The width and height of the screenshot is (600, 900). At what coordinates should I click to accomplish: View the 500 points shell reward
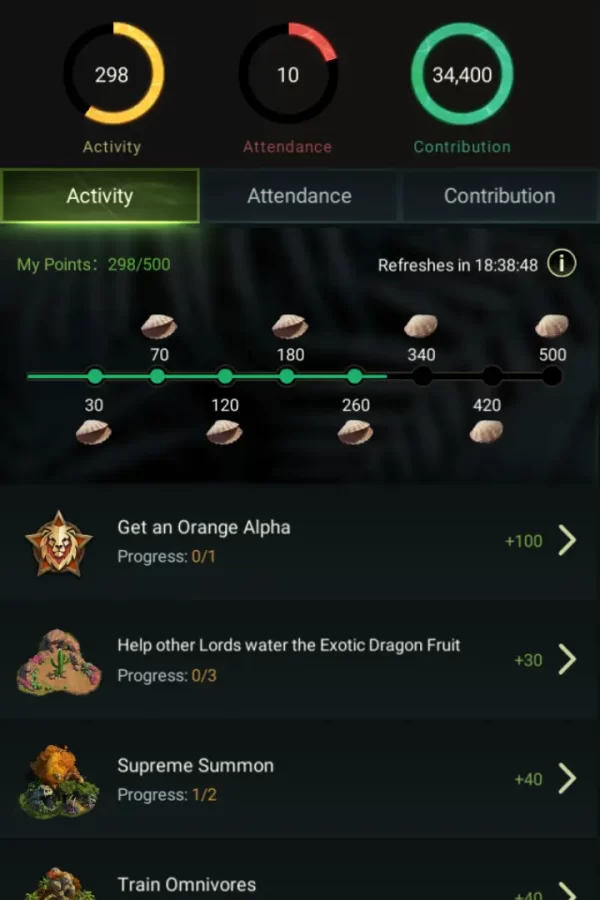pyautogui.click(x=552, y=326)
